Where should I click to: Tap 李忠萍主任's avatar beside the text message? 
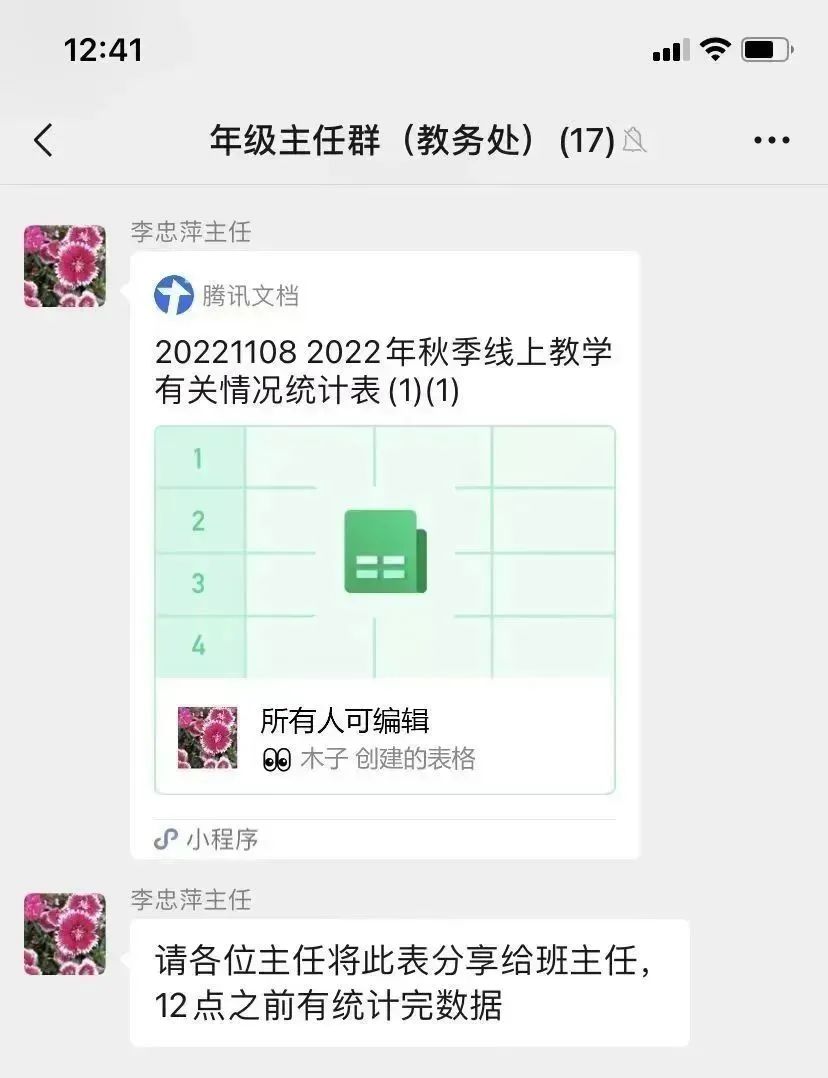pos(65,934)
